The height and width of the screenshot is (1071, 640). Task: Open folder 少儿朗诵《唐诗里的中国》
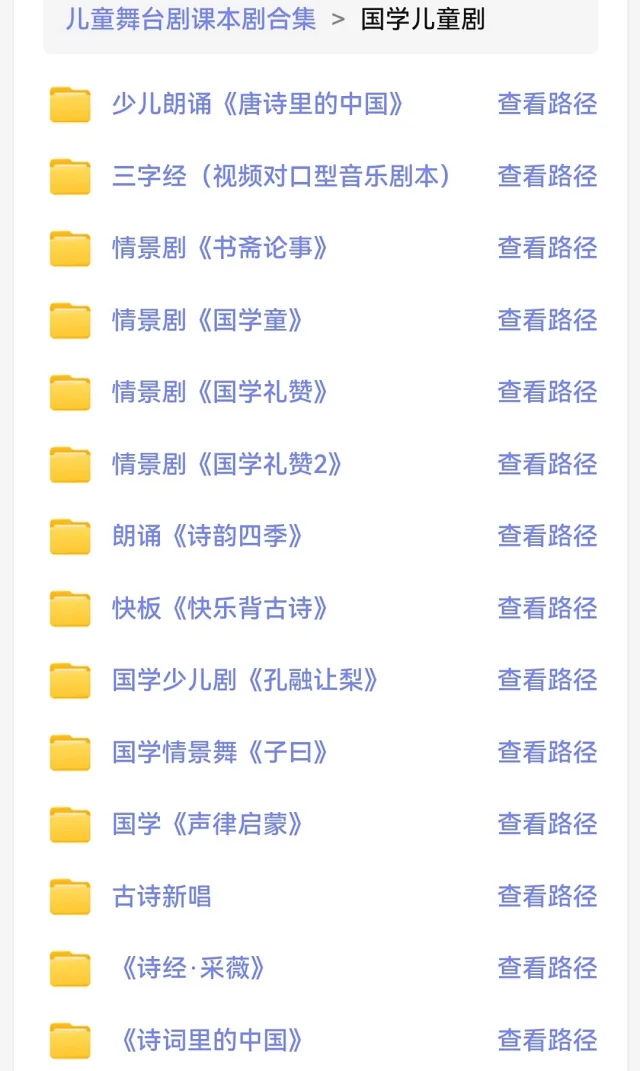[x=258, y=104]
